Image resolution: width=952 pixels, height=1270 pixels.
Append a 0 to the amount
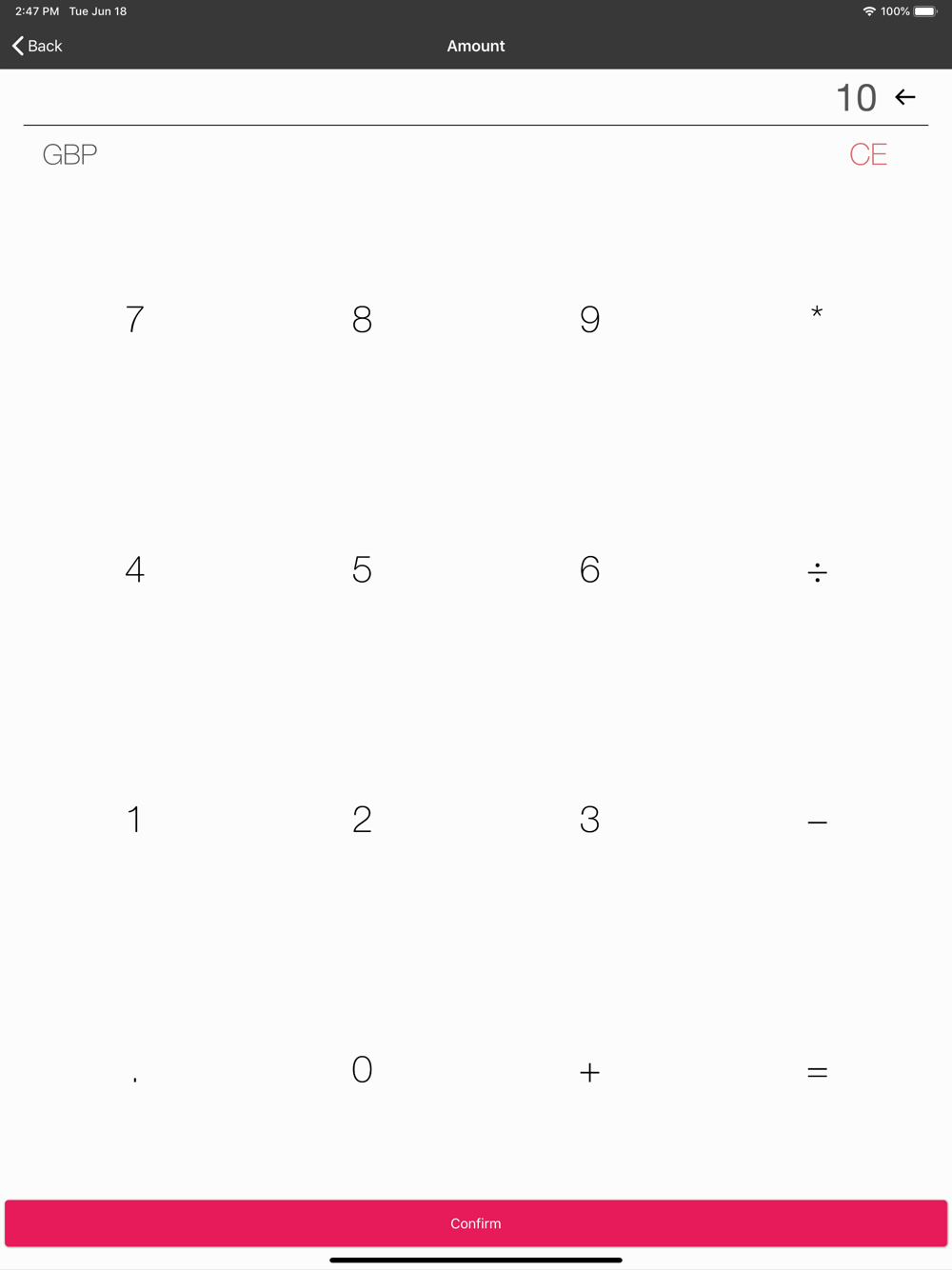[x=362, y=1069]
